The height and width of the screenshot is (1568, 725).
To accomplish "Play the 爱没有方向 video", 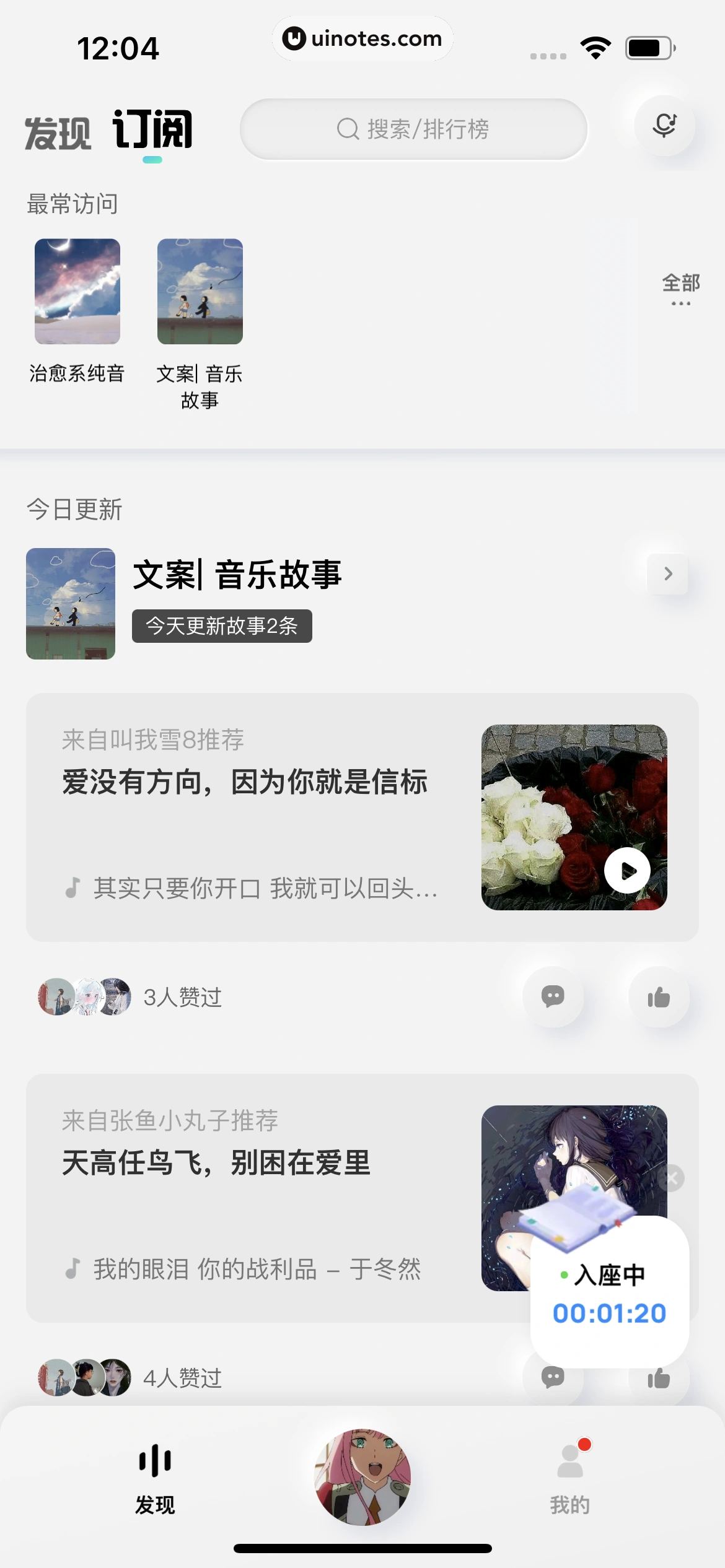I will pyautogui.click(x=627, y=870).
